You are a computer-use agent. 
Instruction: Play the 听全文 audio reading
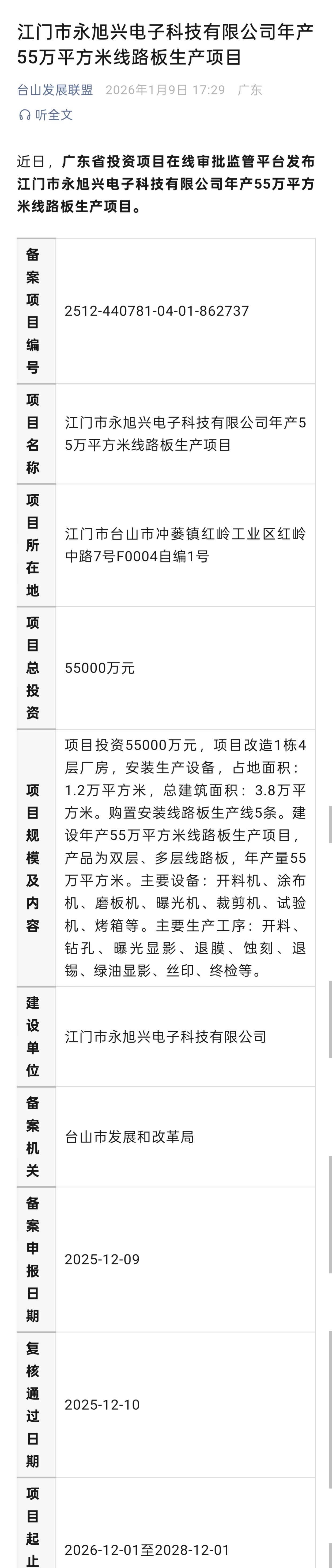click(46, 115)
